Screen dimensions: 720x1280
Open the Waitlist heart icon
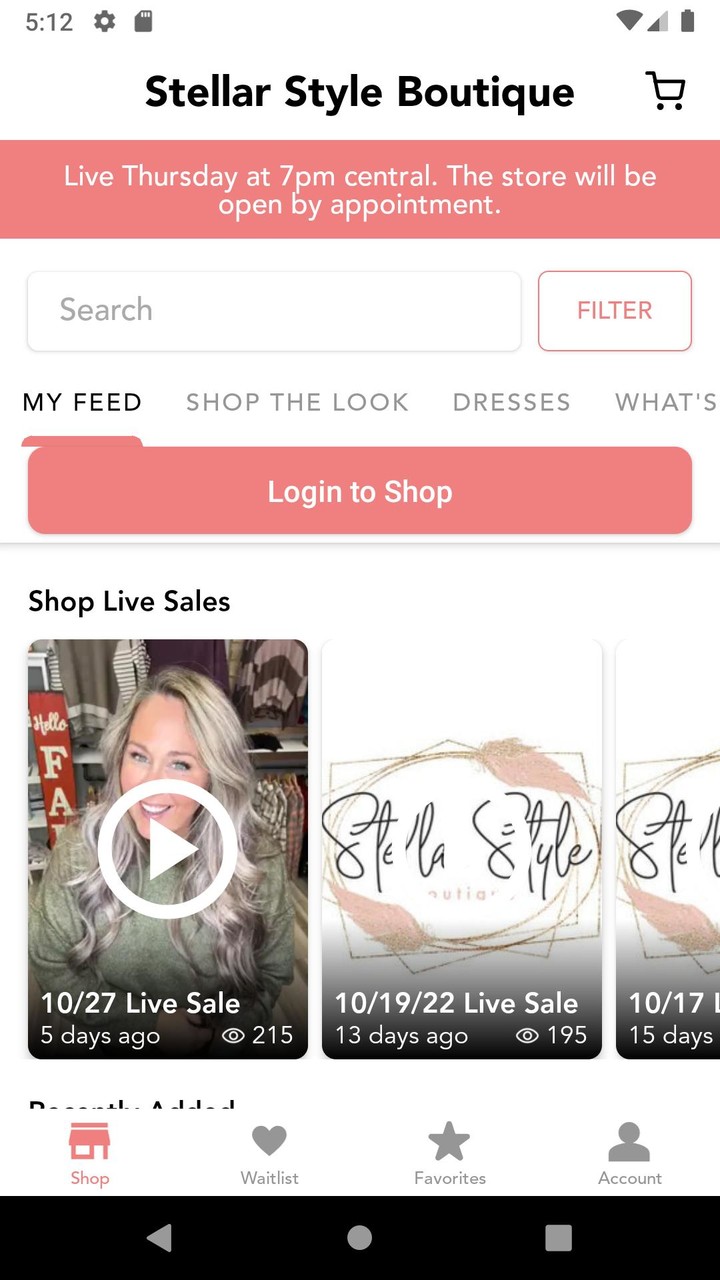pos(269,1139)
